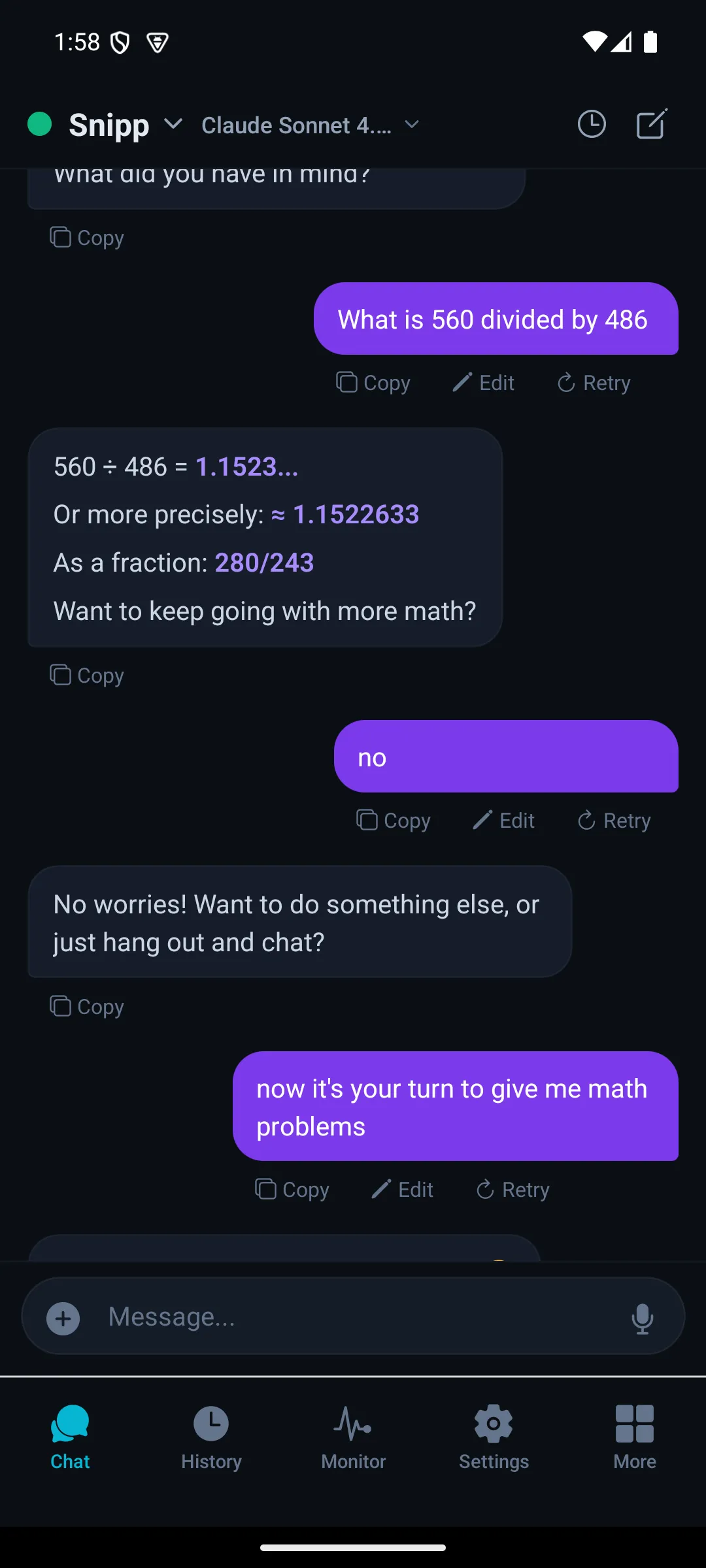Edit the 'no' message
This screenshot has width=706, height=1568.
(504, 820)
